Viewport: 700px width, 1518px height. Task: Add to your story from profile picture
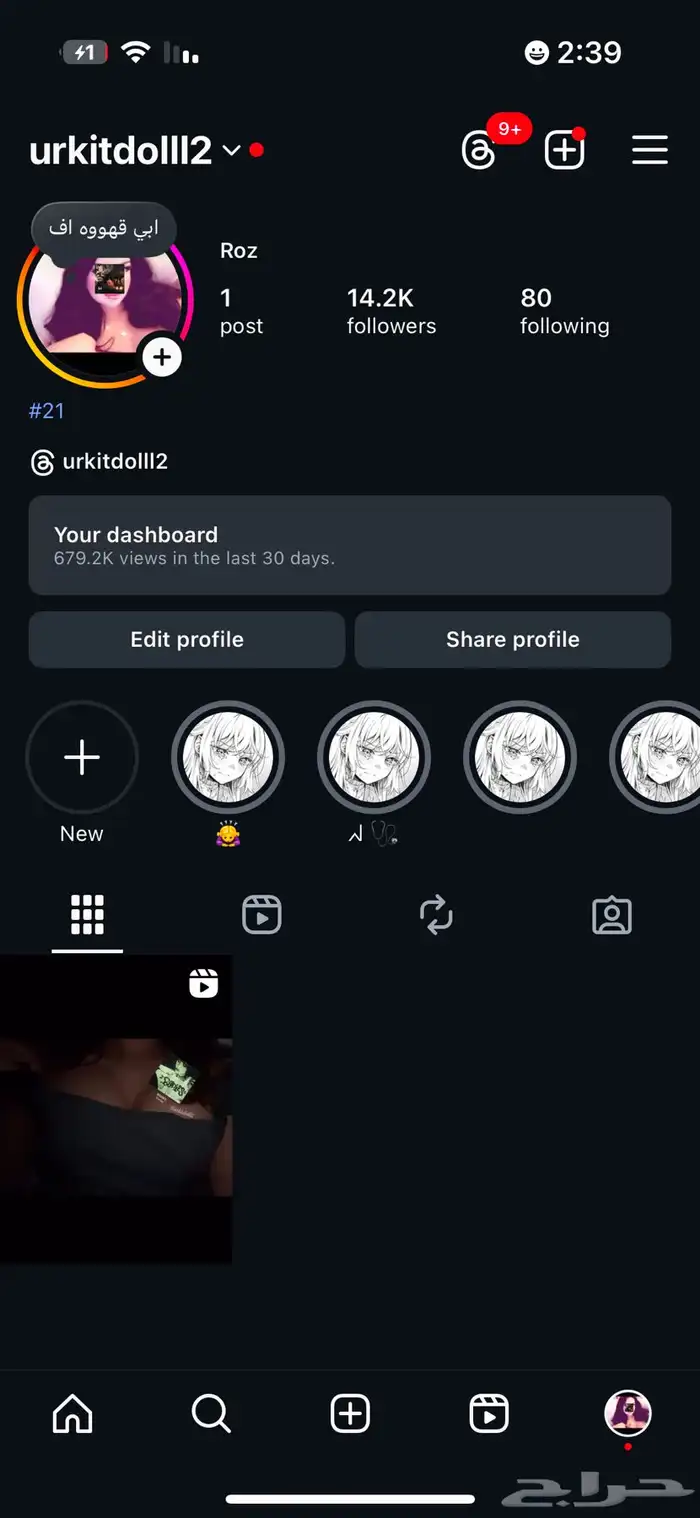162,357
